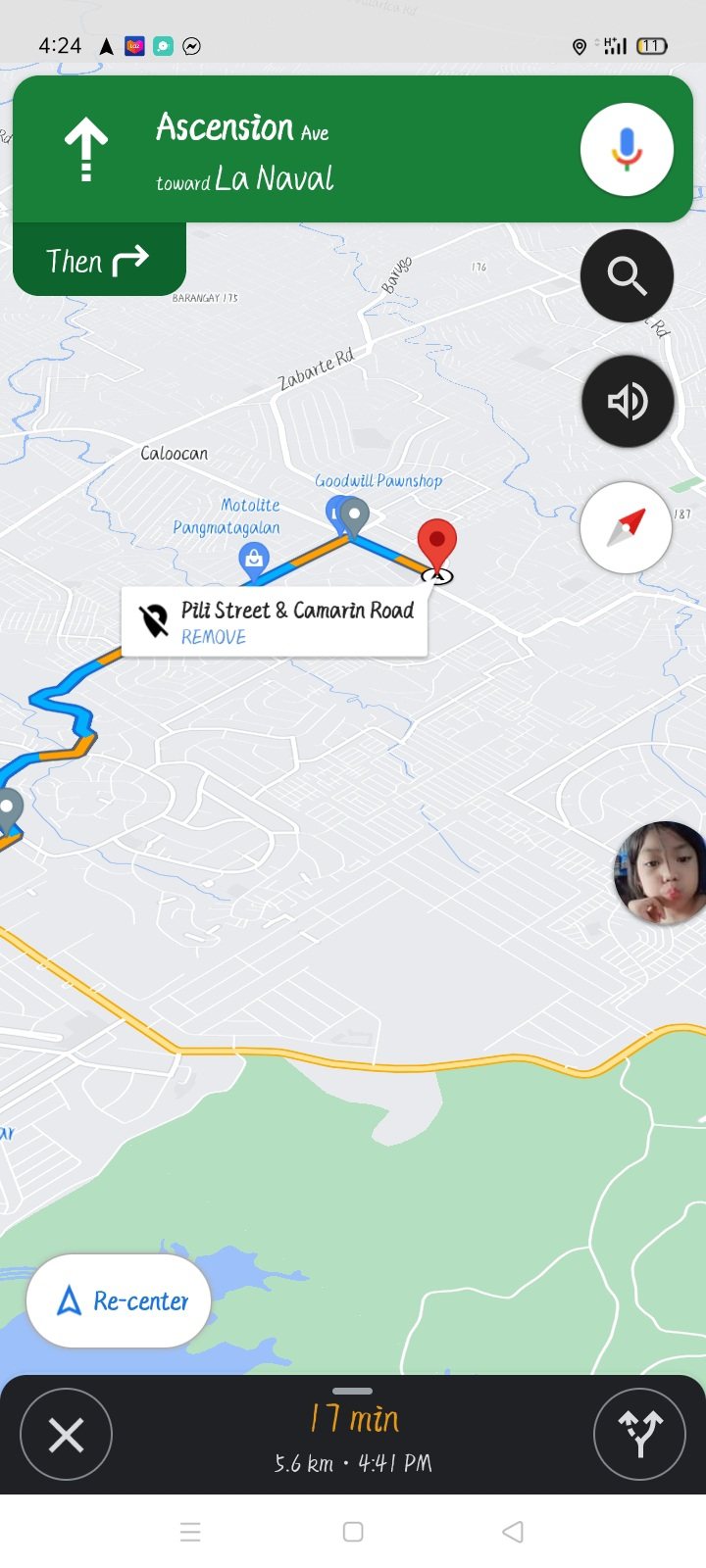Image resolution: width=706 pixels, height=1568 pixels.
Task: Go back using system navigation
Action: [512, 1532]
